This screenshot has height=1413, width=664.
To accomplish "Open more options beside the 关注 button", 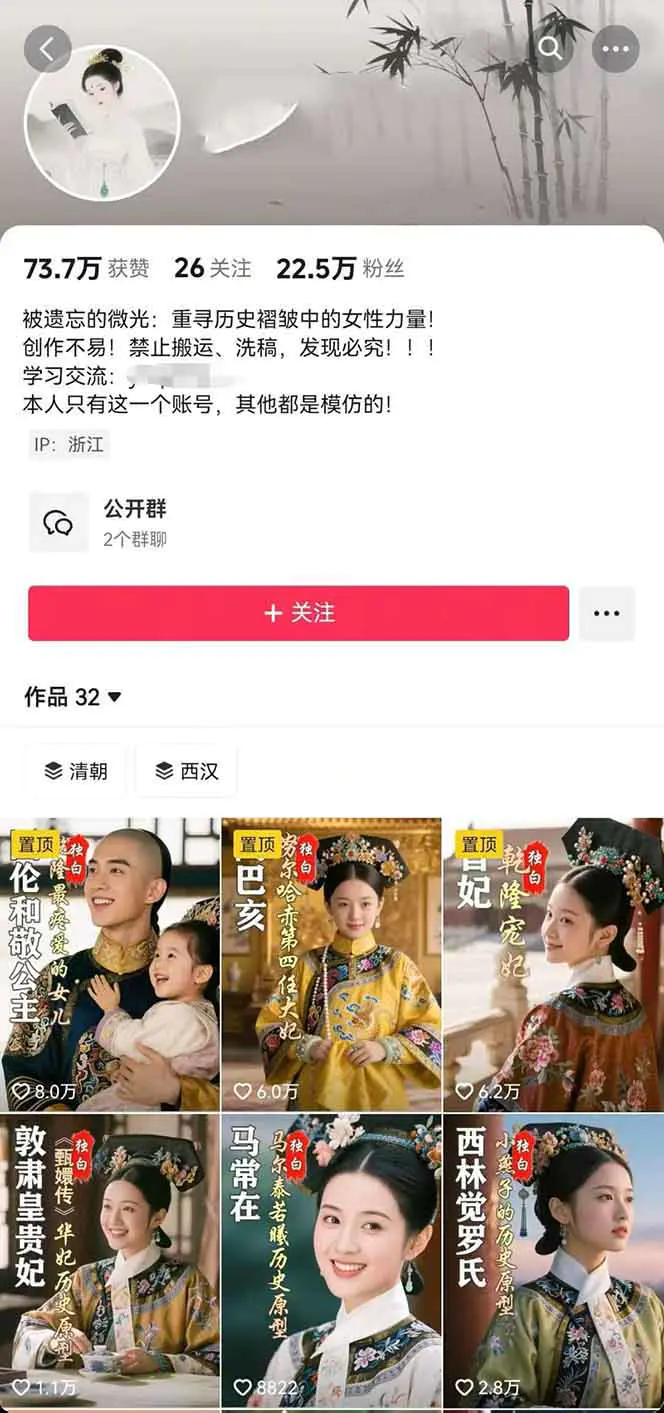I will pos(607,613).
